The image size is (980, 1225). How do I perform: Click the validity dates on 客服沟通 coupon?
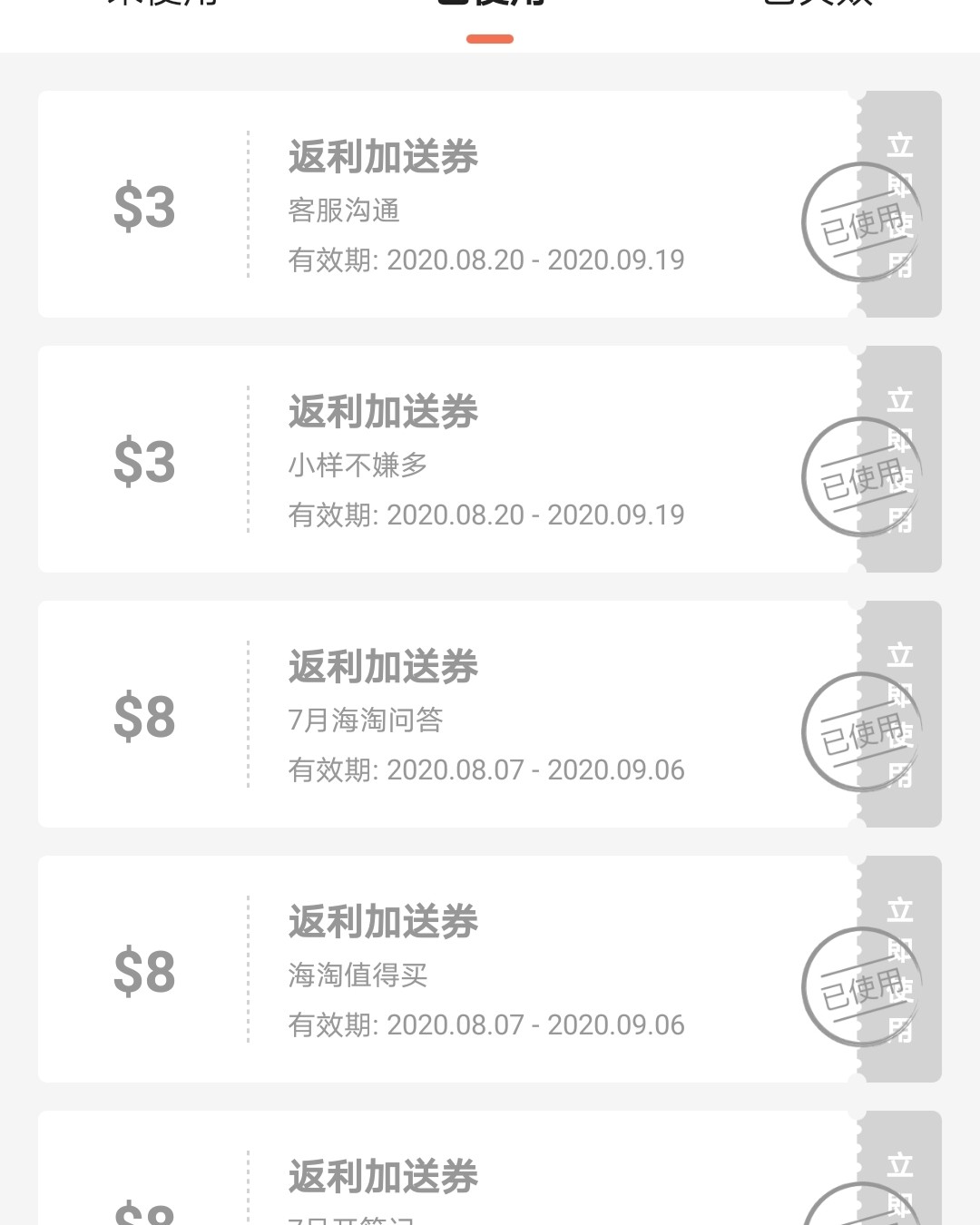pyautogui.click(x=485, y=260)
